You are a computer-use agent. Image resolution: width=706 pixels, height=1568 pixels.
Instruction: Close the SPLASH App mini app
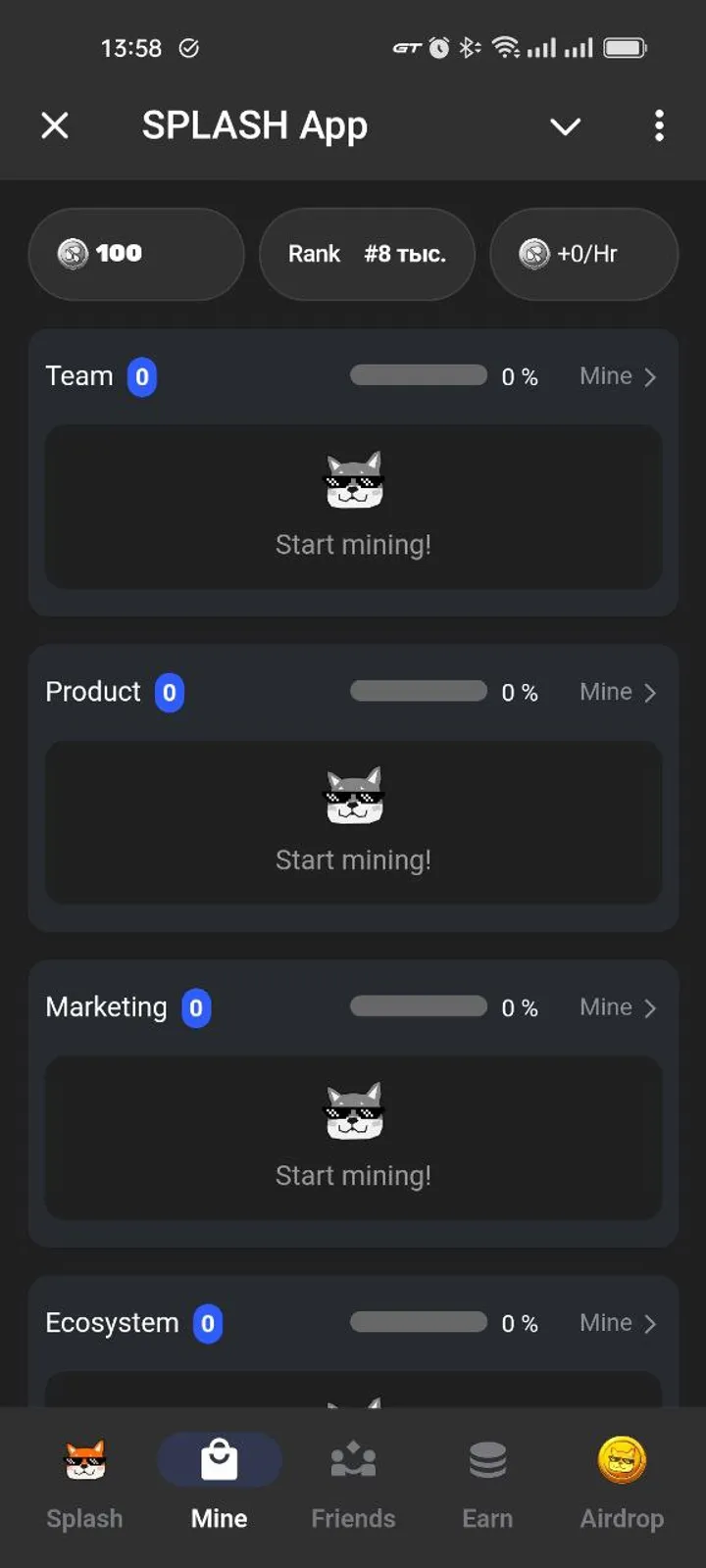point(55,125)
